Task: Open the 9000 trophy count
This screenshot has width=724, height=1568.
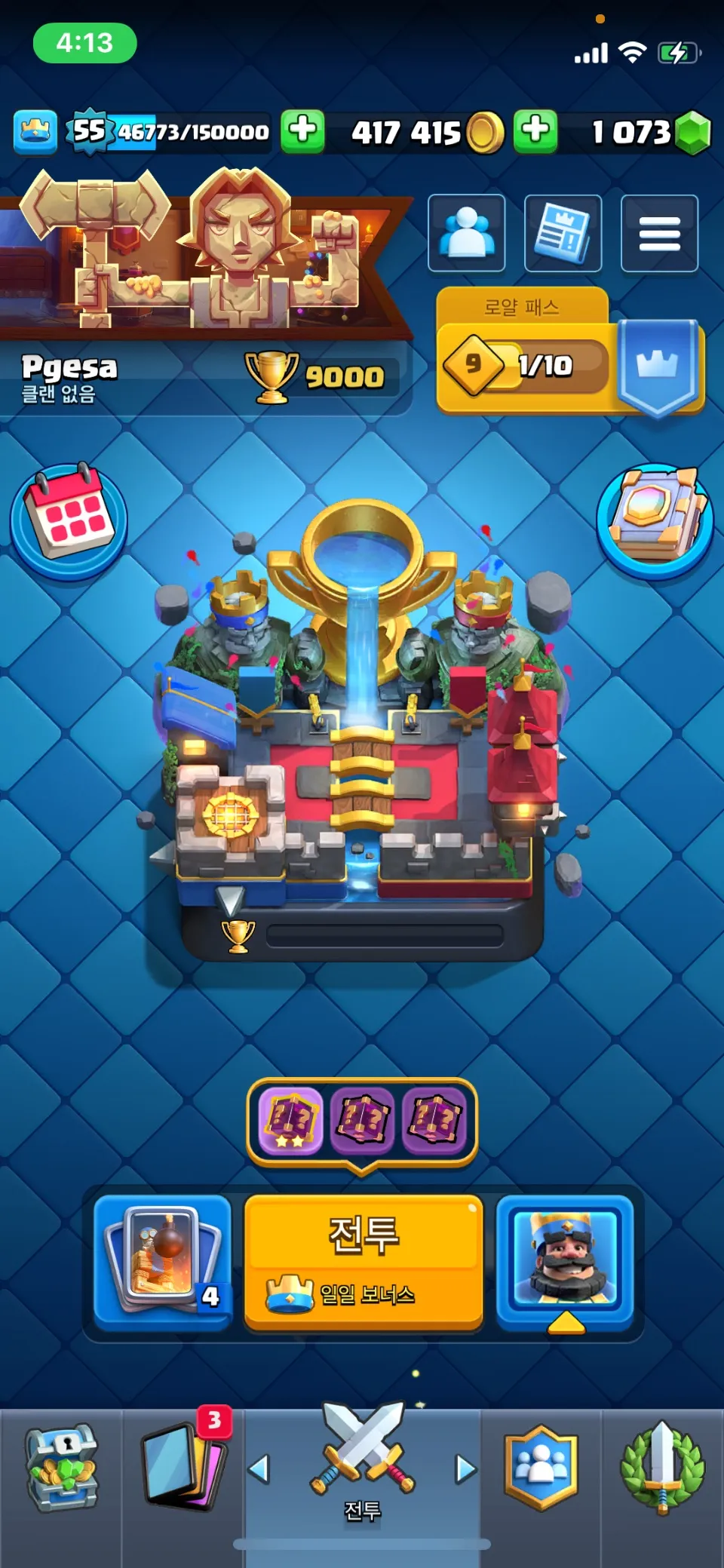Action: pyautogui.click(x=321, y=376)
